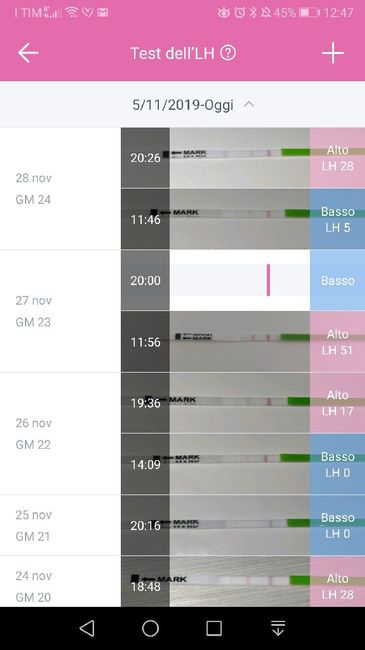
Task: Open recent apps from navigation bar
Action: [x=214, y=628]
